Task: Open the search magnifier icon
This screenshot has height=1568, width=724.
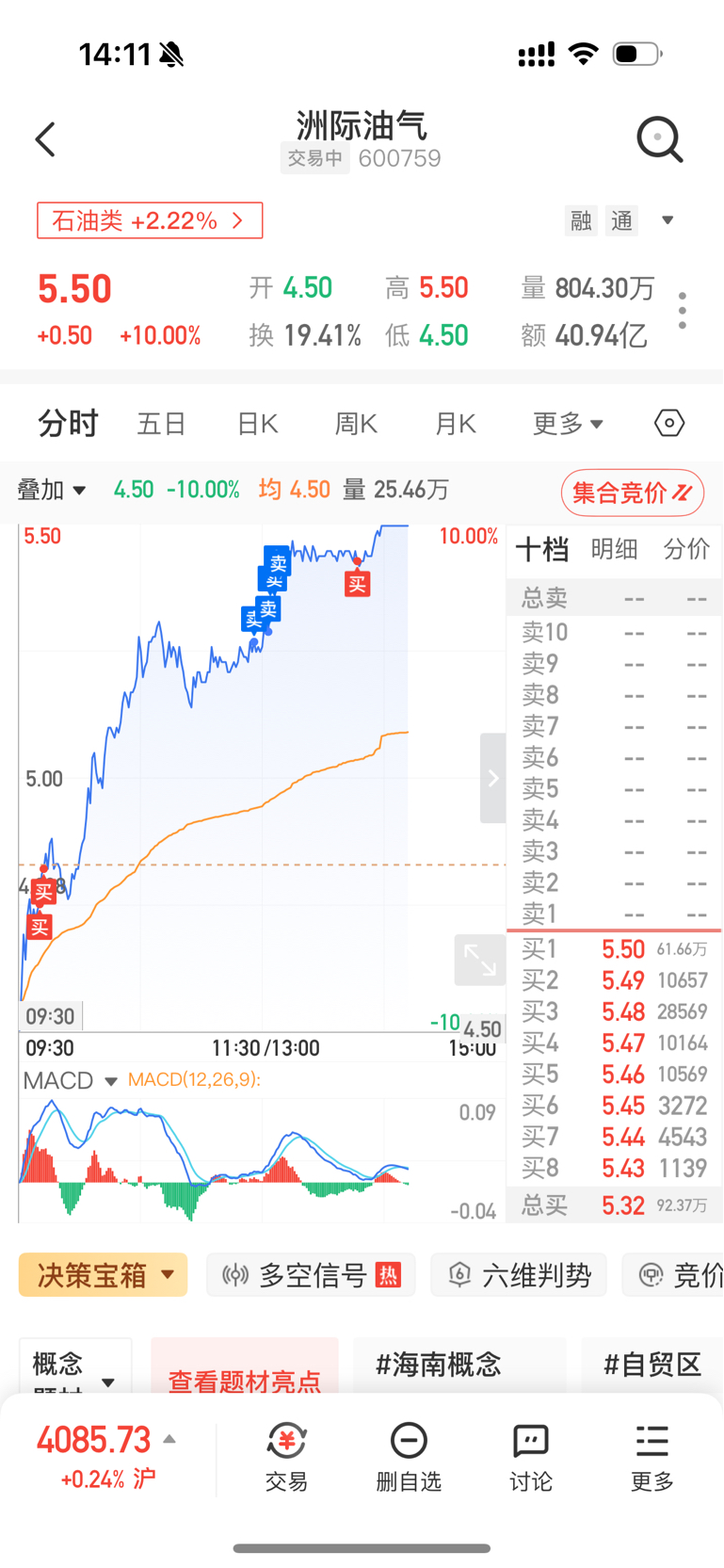Action: [659, 140]
